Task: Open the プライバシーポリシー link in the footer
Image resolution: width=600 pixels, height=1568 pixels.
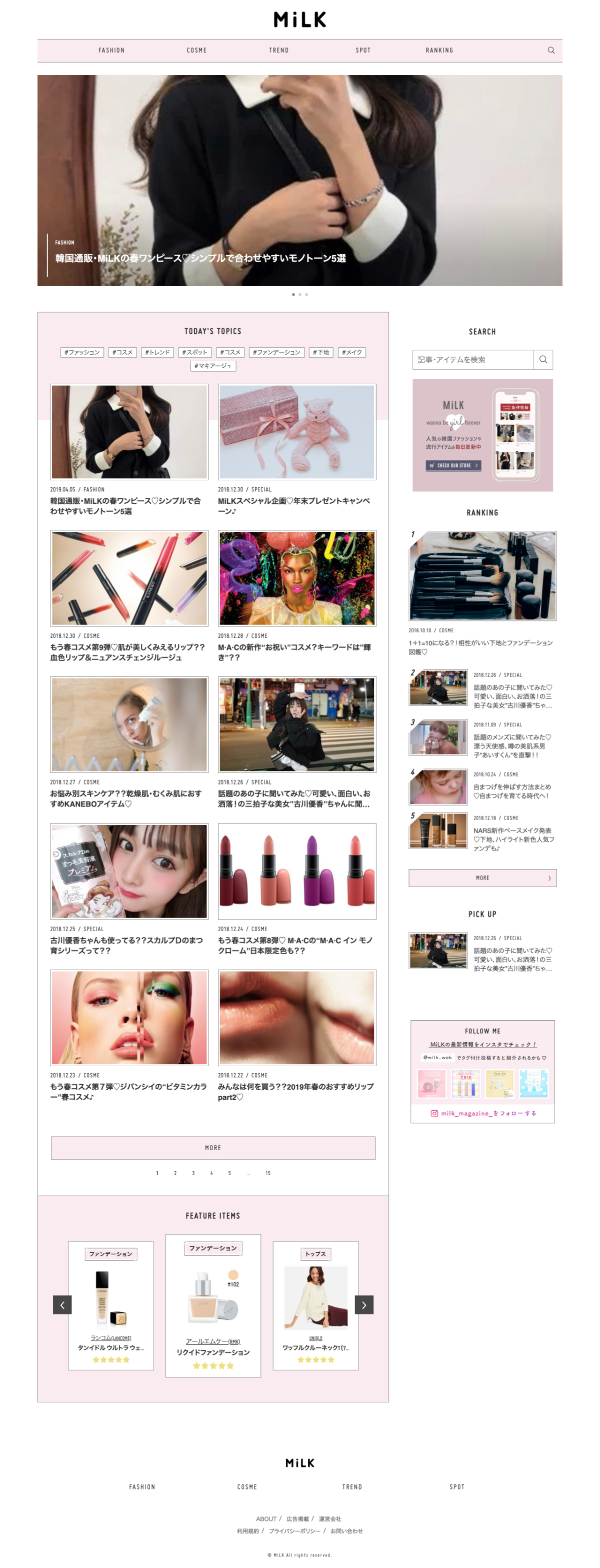Action: pyautogui.click(x=294, y=1531)
